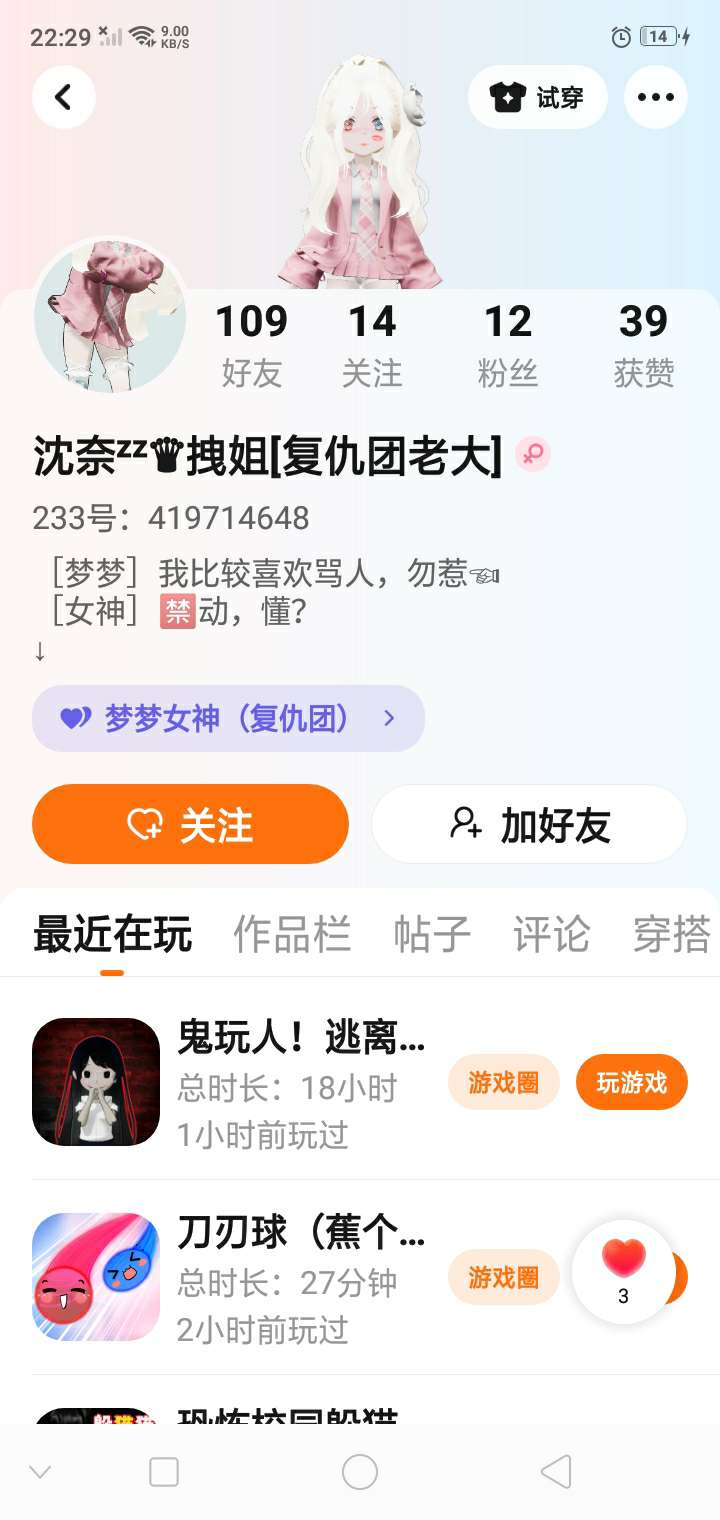This screenshot has height=1520, width=720.
Task: Tap the floating red heart button
Action: click(623, 1270)
